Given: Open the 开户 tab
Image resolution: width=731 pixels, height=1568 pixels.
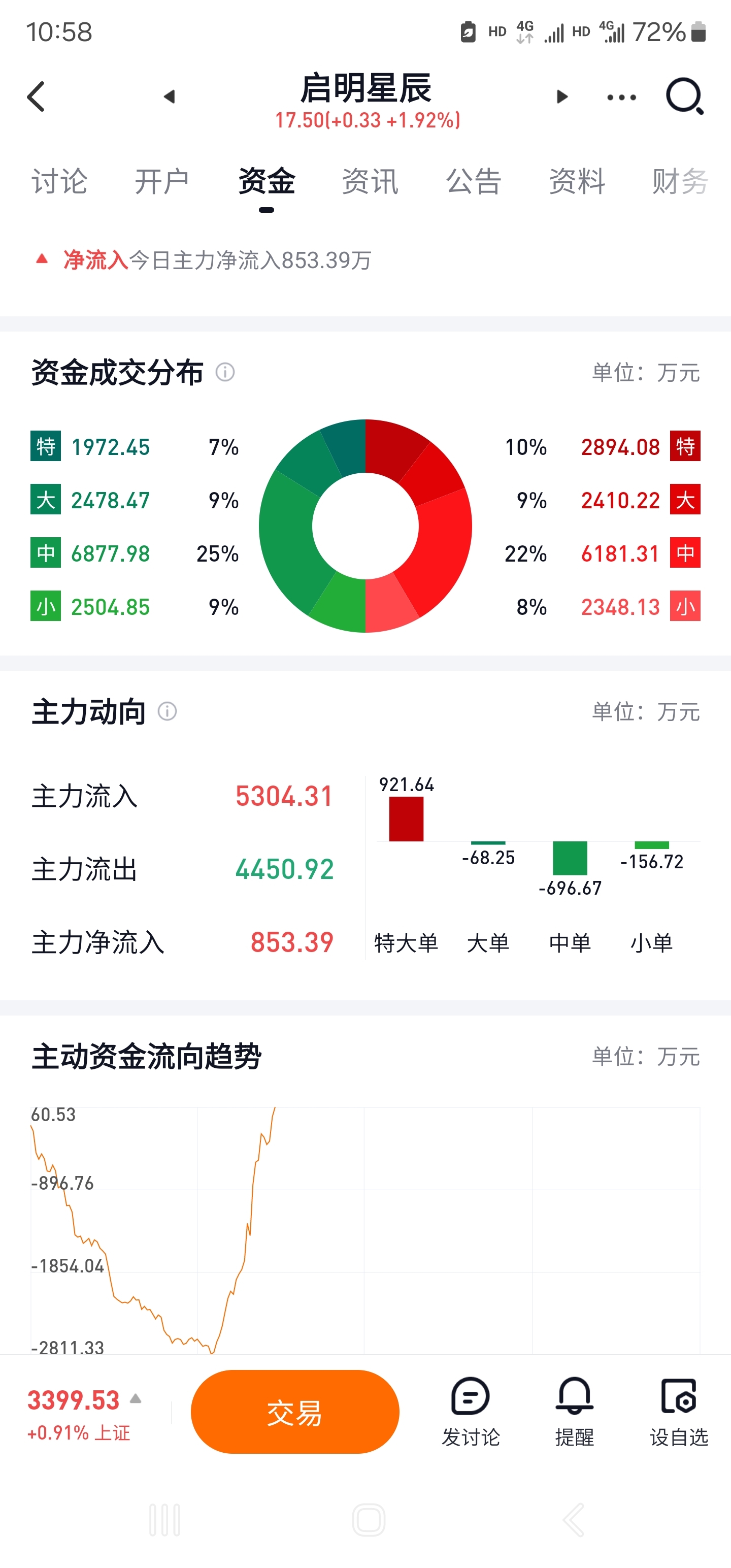Looking at the screenshot, I should [x=162, y=181].
